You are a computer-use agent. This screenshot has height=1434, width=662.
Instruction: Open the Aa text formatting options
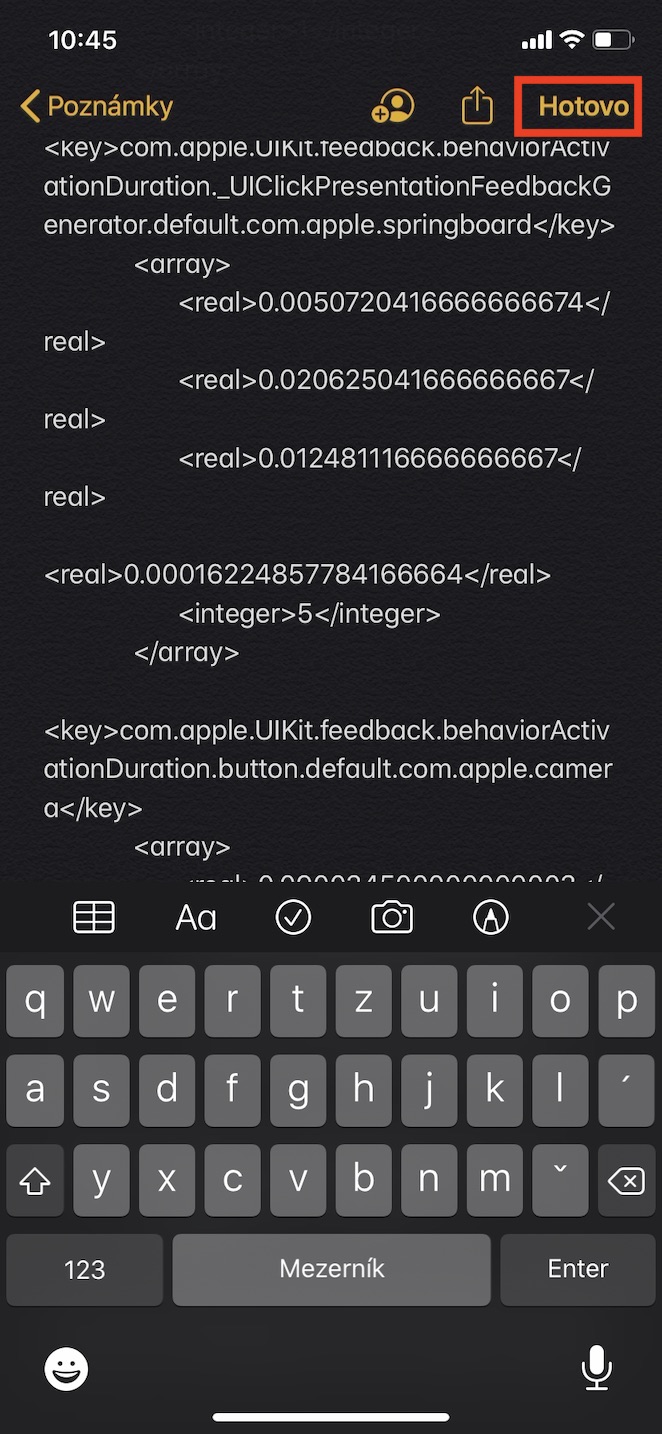pyautogui.click(x=196, y=917)
